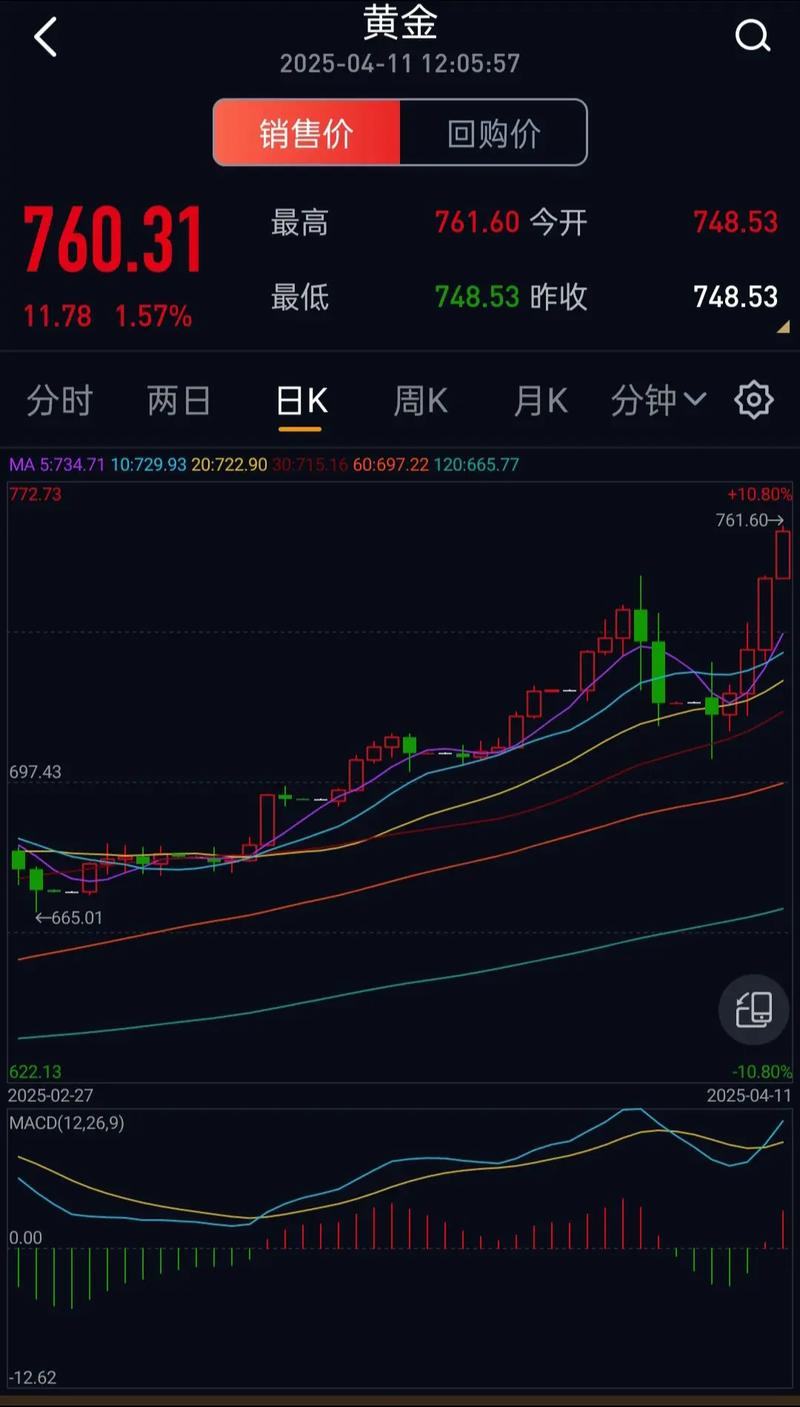The height and width of the screenshot is (1407, 800).
Task: Tap rotate-to-landscape chart icon
Action: tap(754, 1010)
